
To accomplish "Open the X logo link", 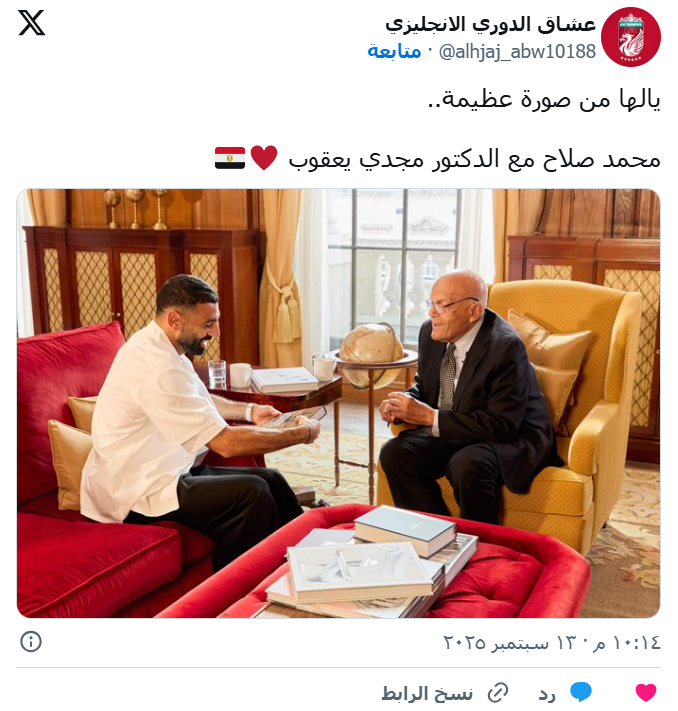I will point(32,24).
